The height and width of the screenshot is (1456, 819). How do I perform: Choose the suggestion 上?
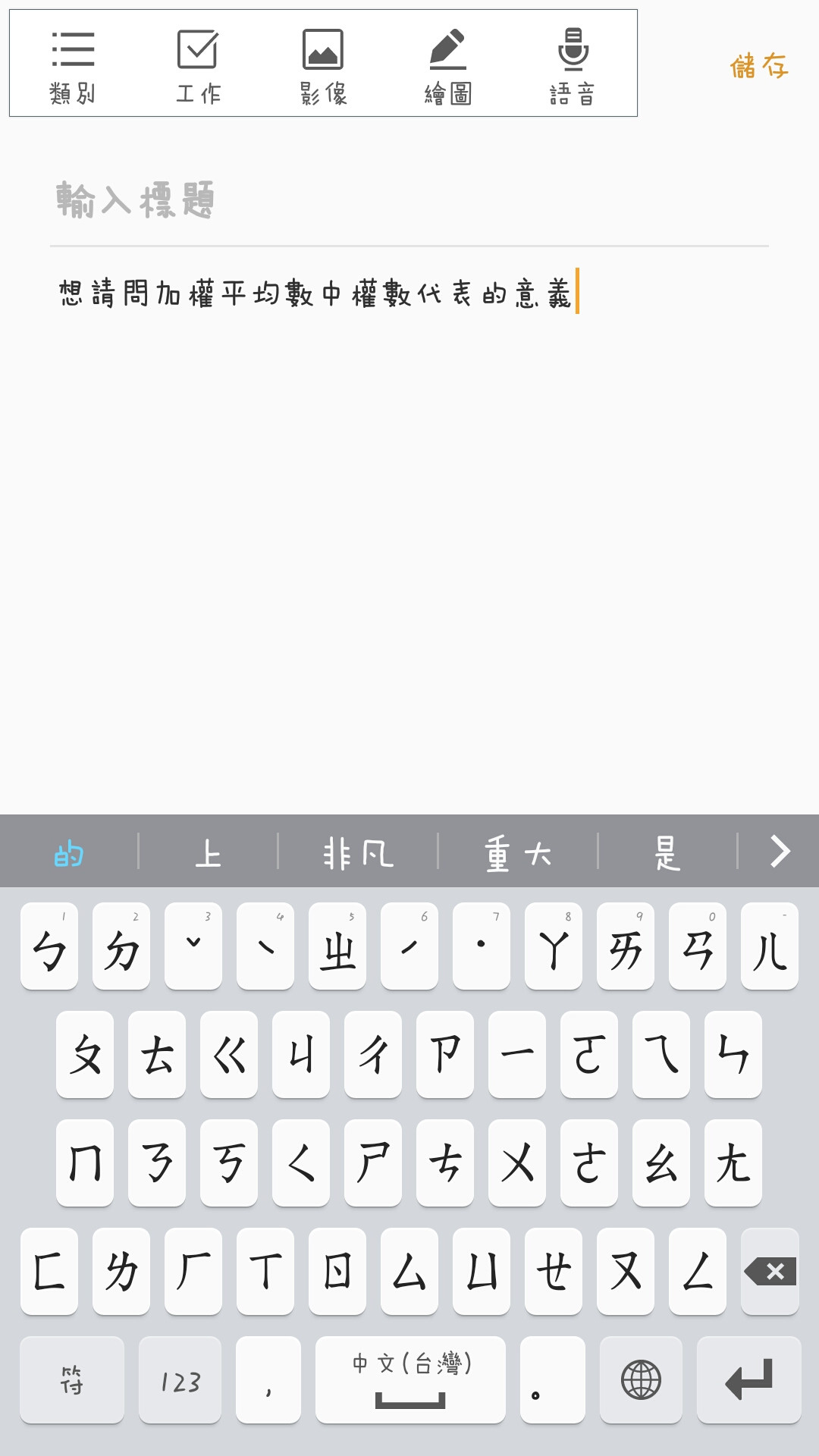[208, 853]
